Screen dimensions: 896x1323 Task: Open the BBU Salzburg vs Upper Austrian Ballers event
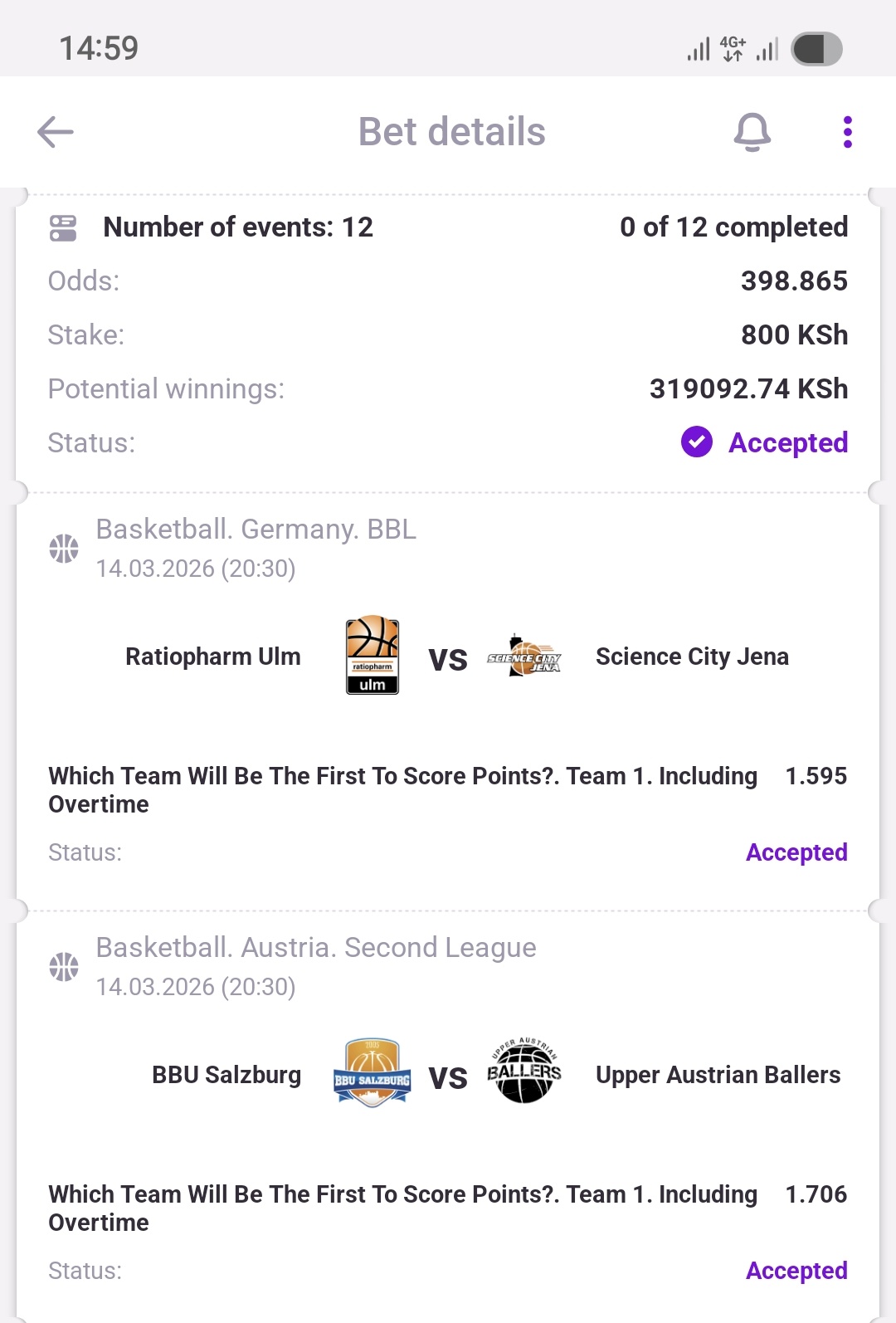point(448,1076)
